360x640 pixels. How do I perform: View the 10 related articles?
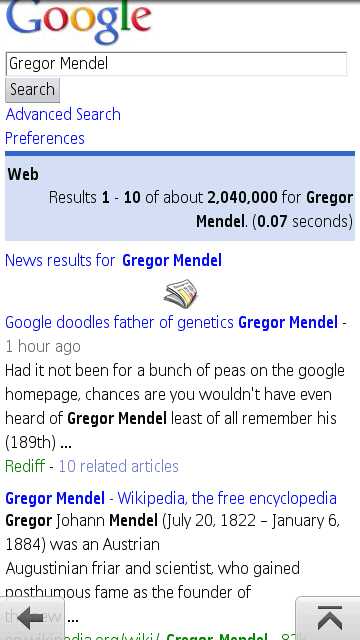(118, 466)
